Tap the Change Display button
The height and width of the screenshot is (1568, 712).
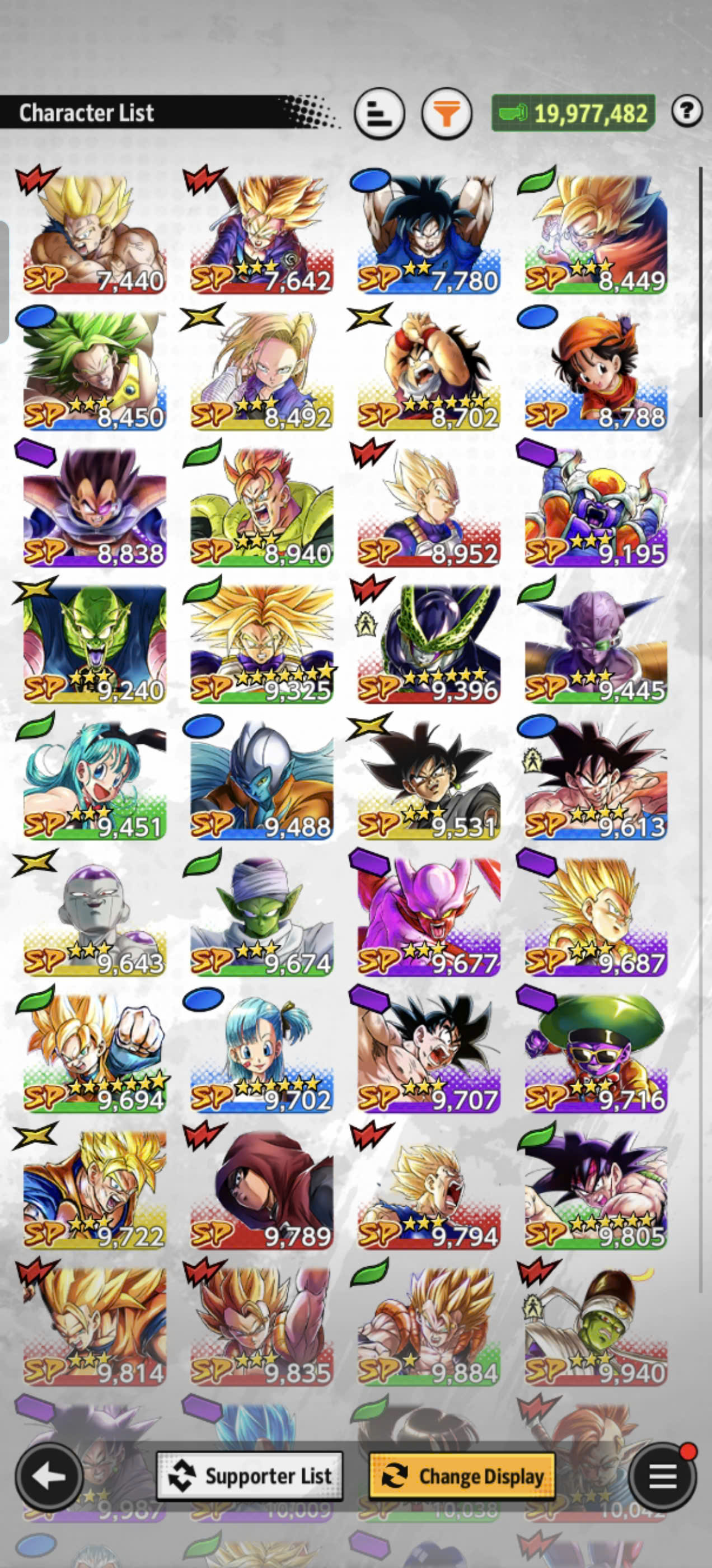[x=462, y=1476]
